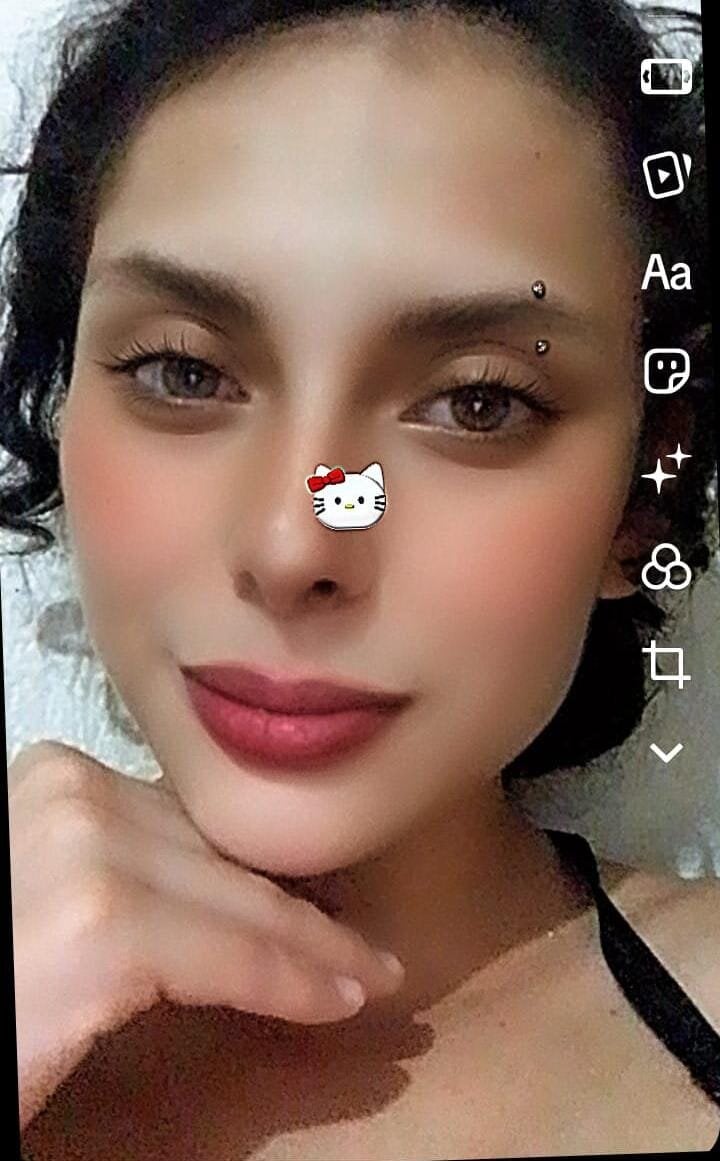Open the color filters icon
720x1161 pixels.
pyautogui.click(x=666, y=567)
